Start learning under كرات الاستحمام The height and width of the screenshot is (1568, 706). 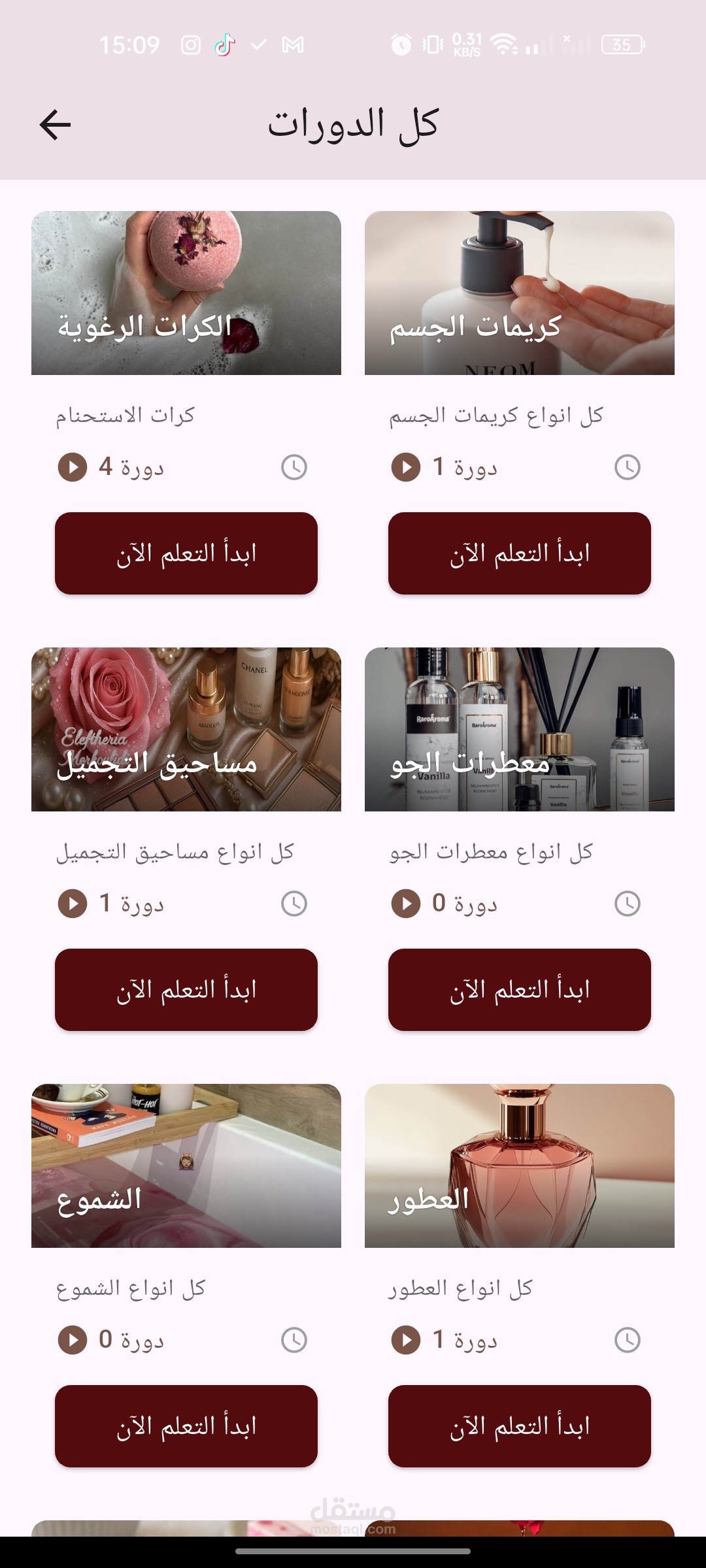click(x=186, y=553)
